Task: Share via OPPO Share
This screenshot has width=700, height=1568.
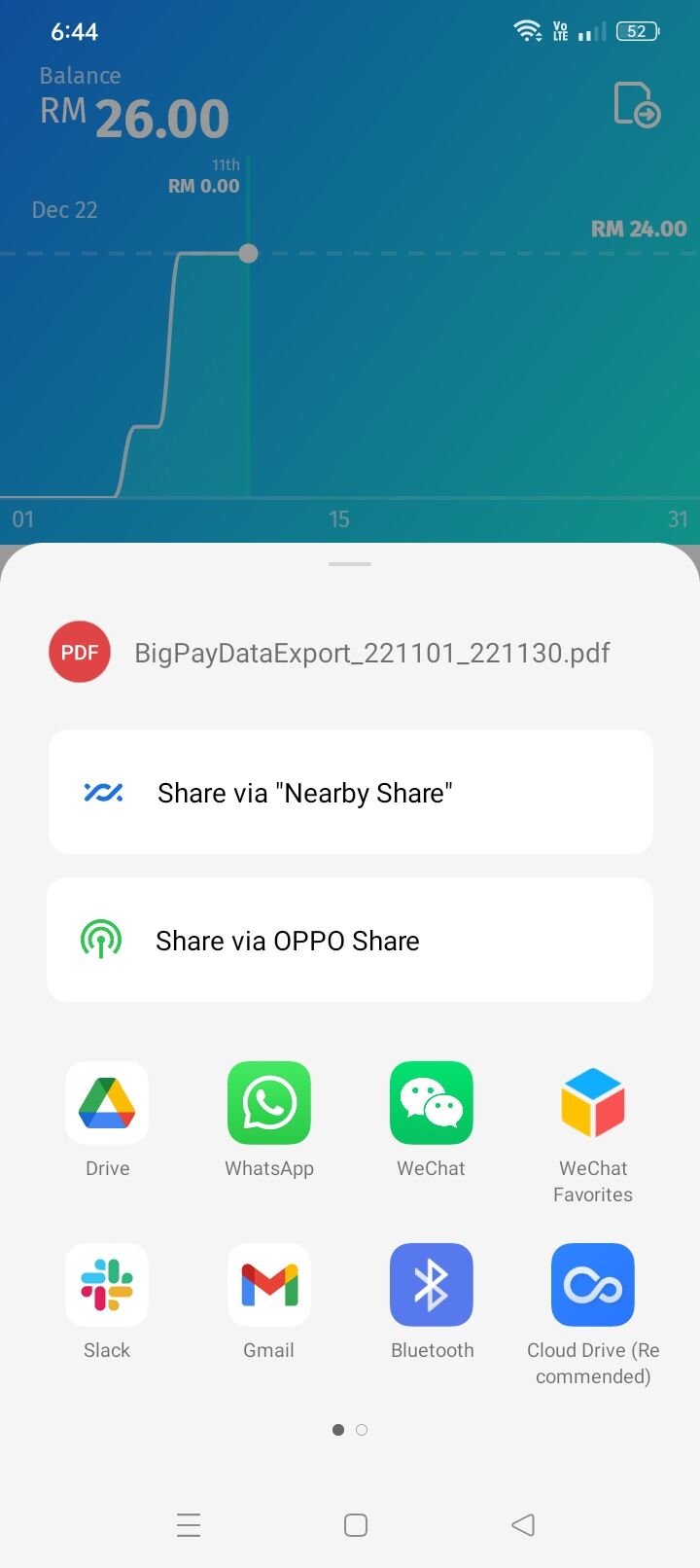Action: click(350, 941)
